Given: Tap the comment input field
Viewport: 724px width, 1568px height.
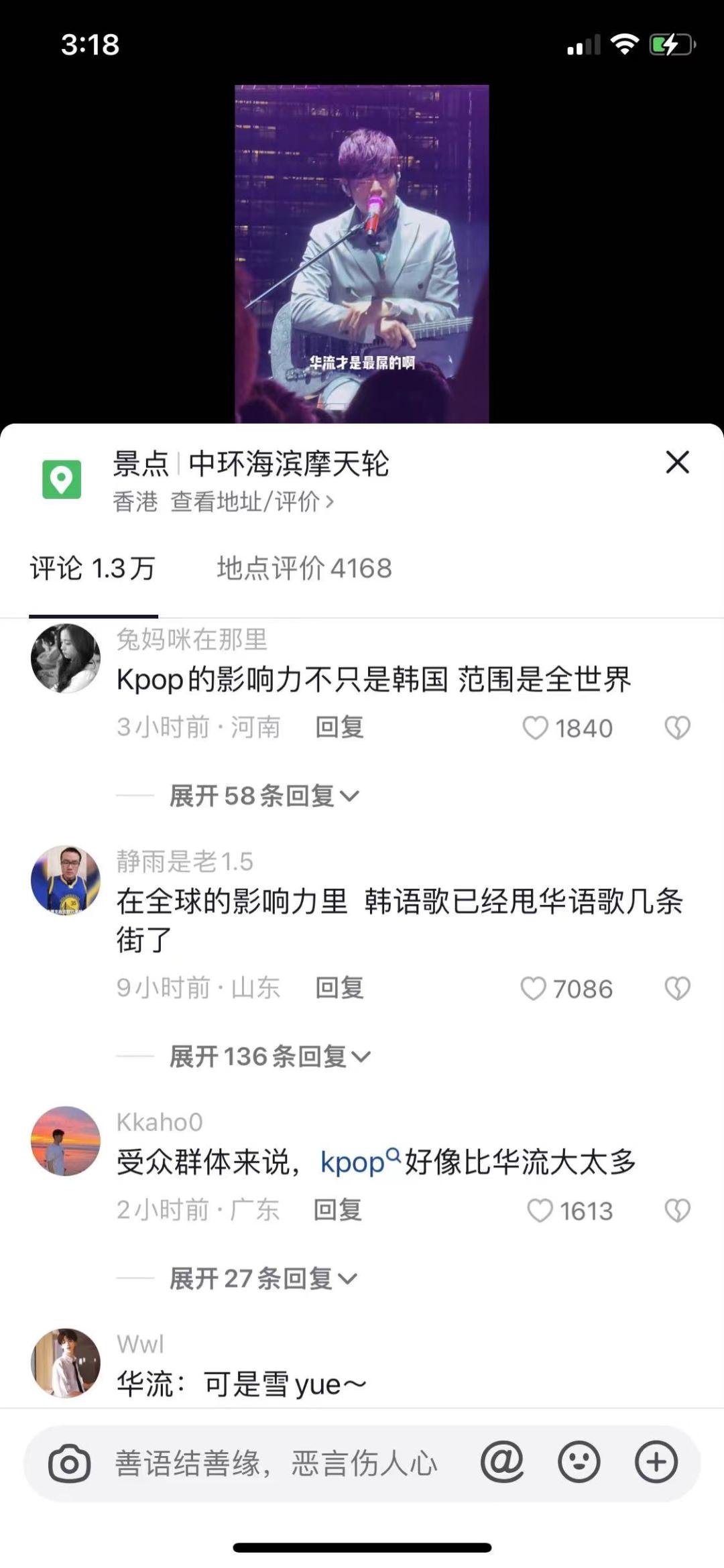Looking at the screenshot, I should [x=276, y=1463].
